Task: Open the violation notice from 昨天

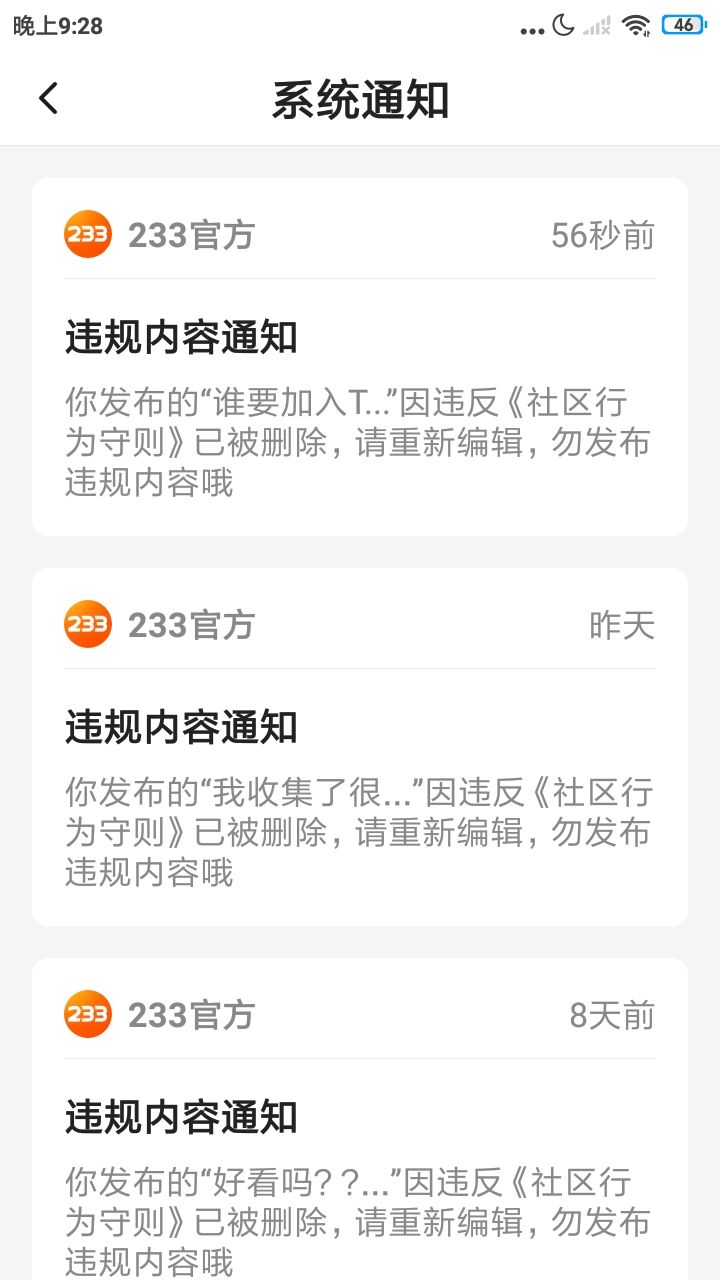Action: (360, 747)
